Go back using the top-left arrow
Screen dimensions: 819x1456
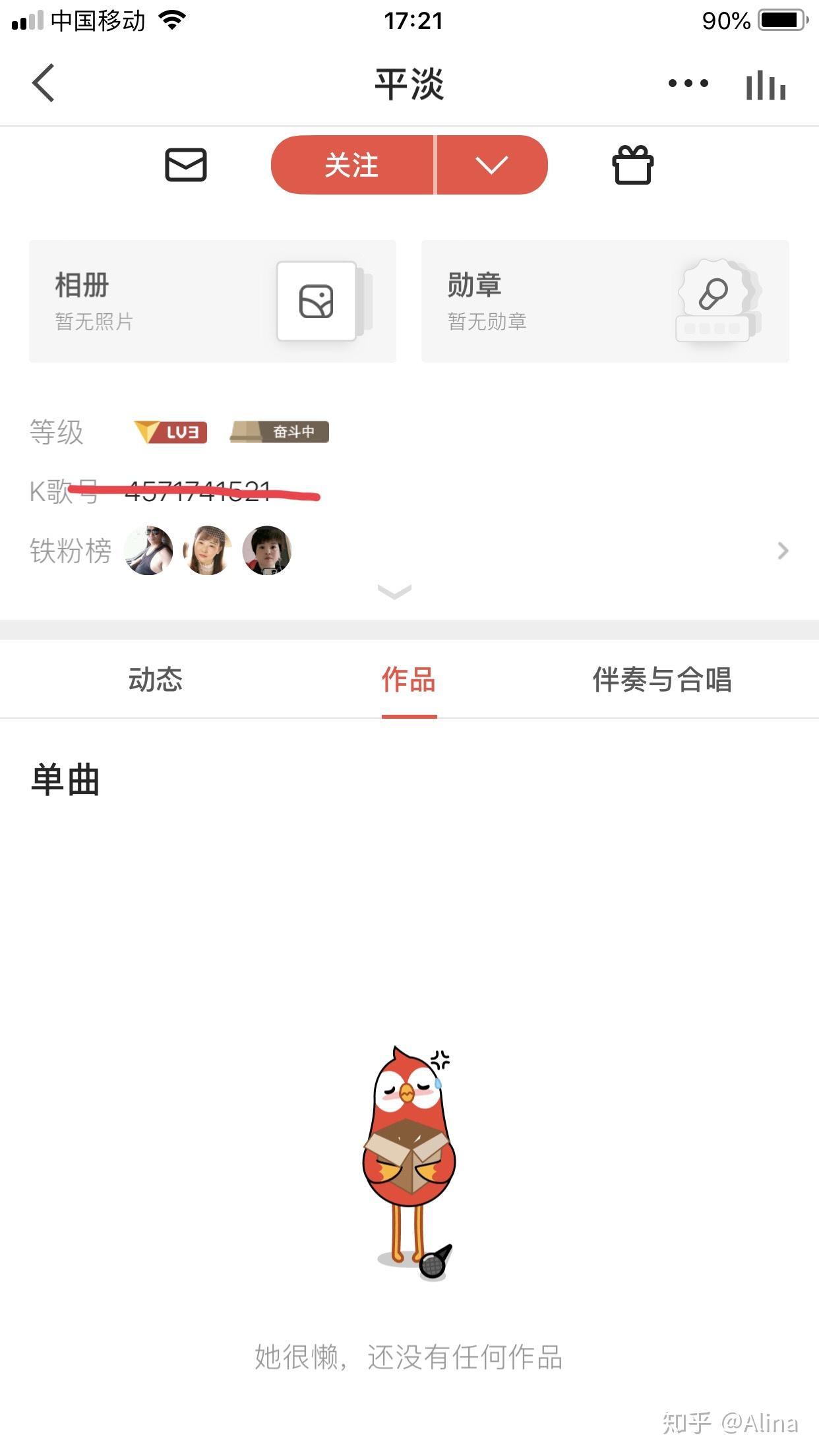(44, 84)
